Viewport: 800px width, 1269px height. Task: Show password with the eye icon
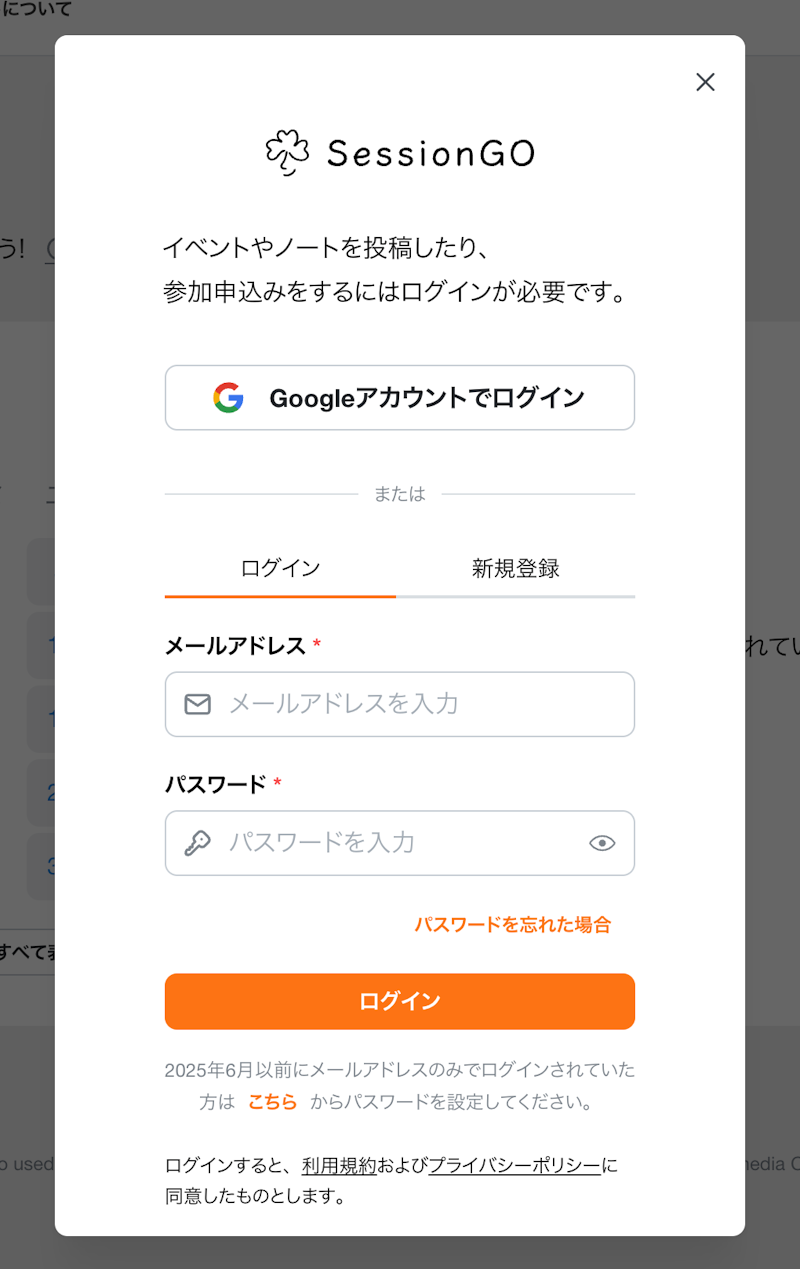tap(602, 843)
